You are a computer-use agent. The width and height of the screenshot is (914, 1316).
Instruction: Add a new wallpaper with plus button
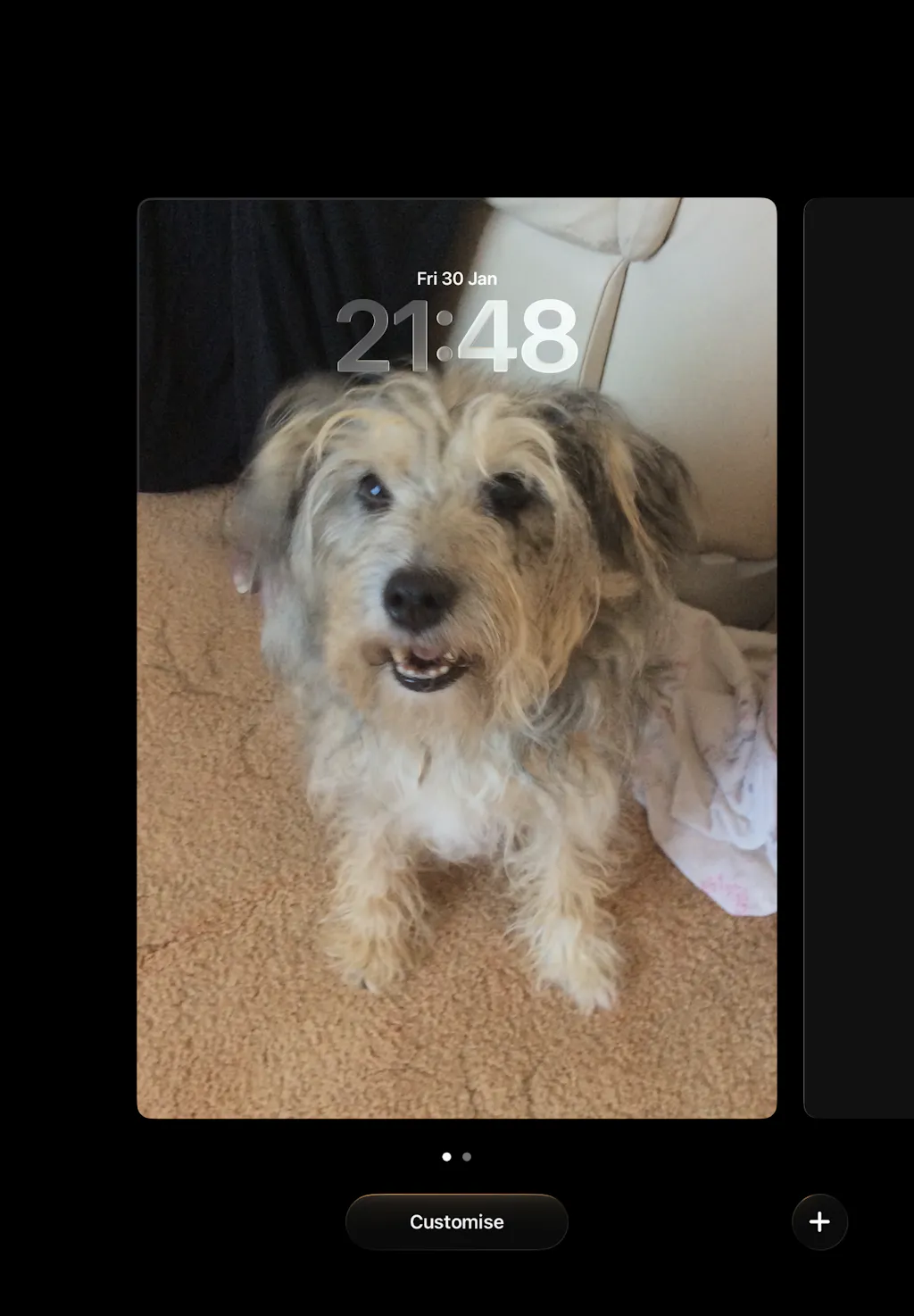[819, 1221]
